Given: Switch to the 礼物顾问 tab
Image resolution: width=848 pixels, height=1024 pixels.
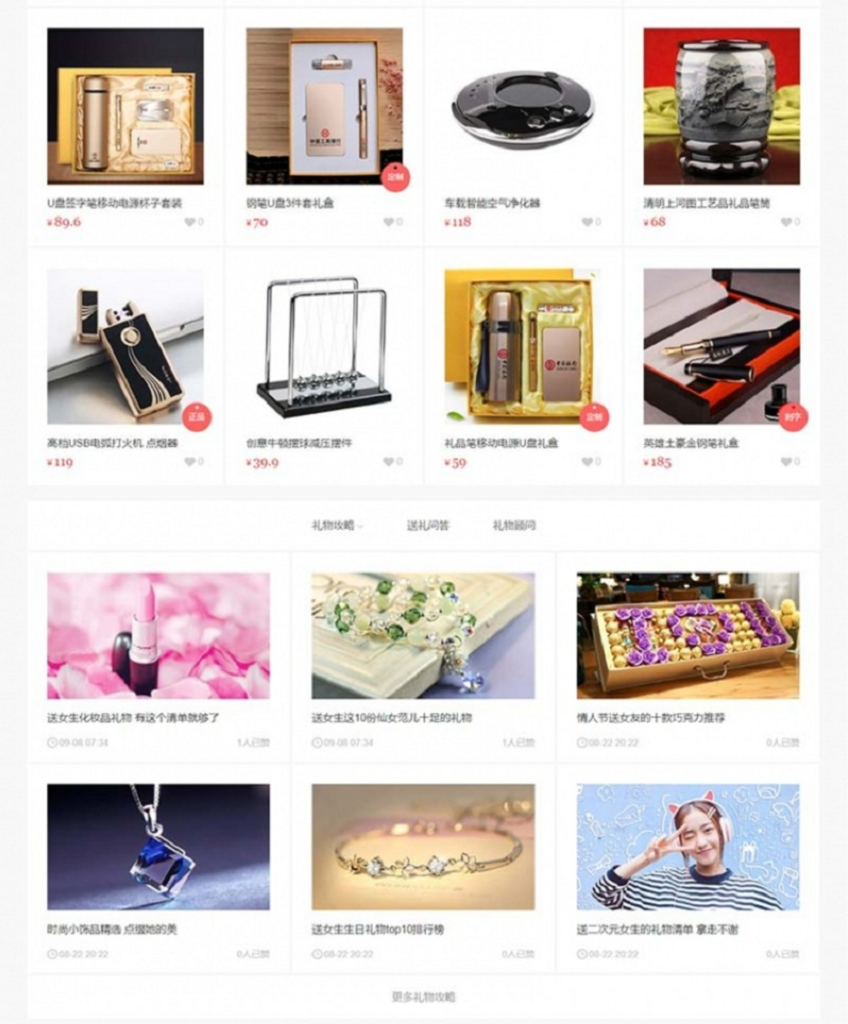Looking at the screenshot, I should click(x=514, y=525).
